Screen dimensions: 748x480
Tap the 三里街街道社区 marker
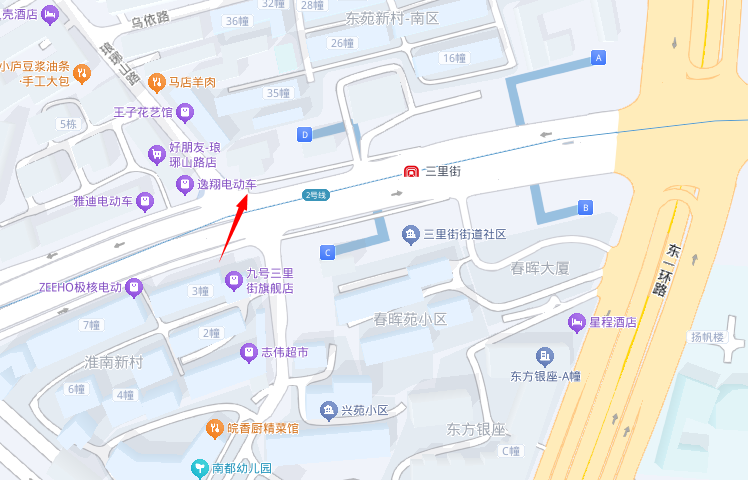point(410,234)
